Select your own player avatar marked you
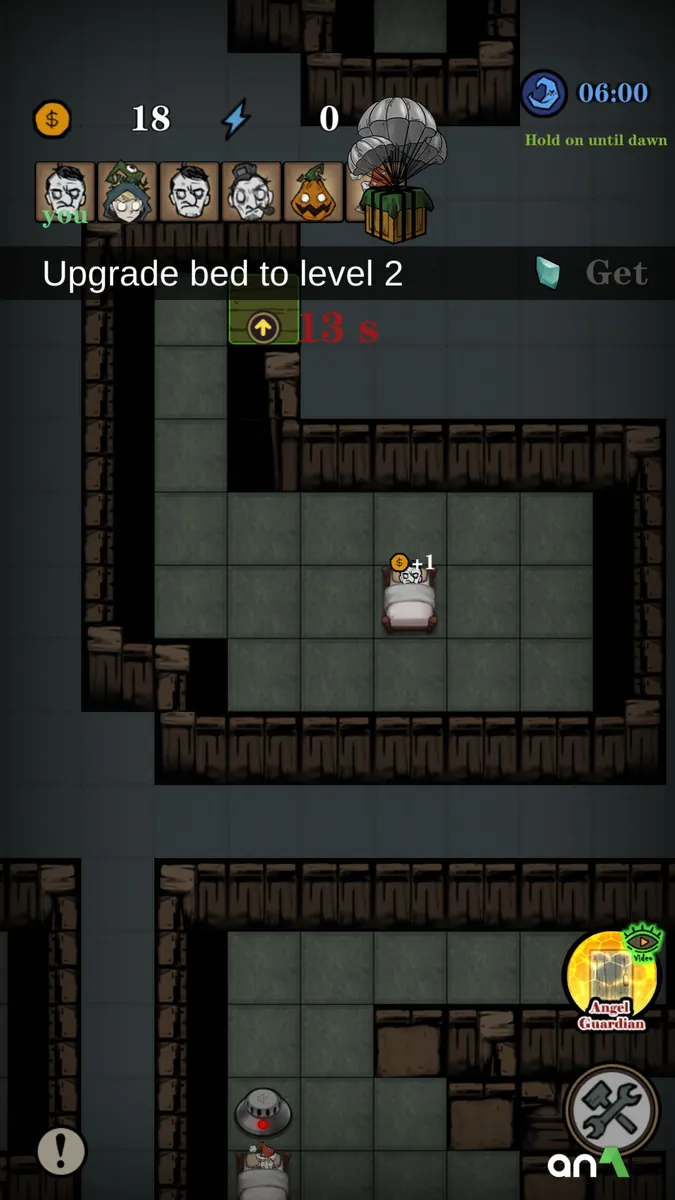Image resolution: width=675 pixels, height=1200 pixels. pos(65,192)
